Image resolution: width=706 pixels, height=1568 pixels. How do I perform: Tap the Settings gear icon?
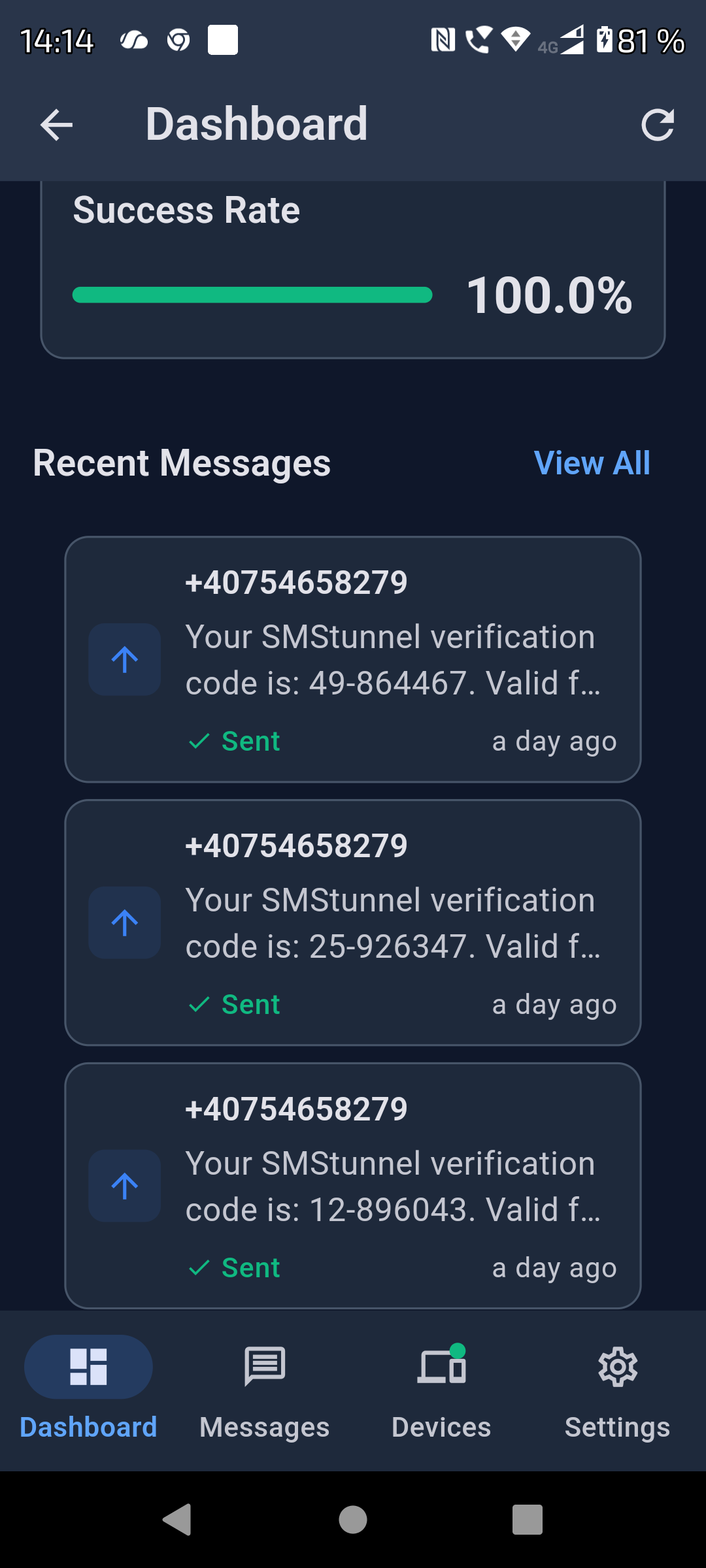pos(617,1366)
